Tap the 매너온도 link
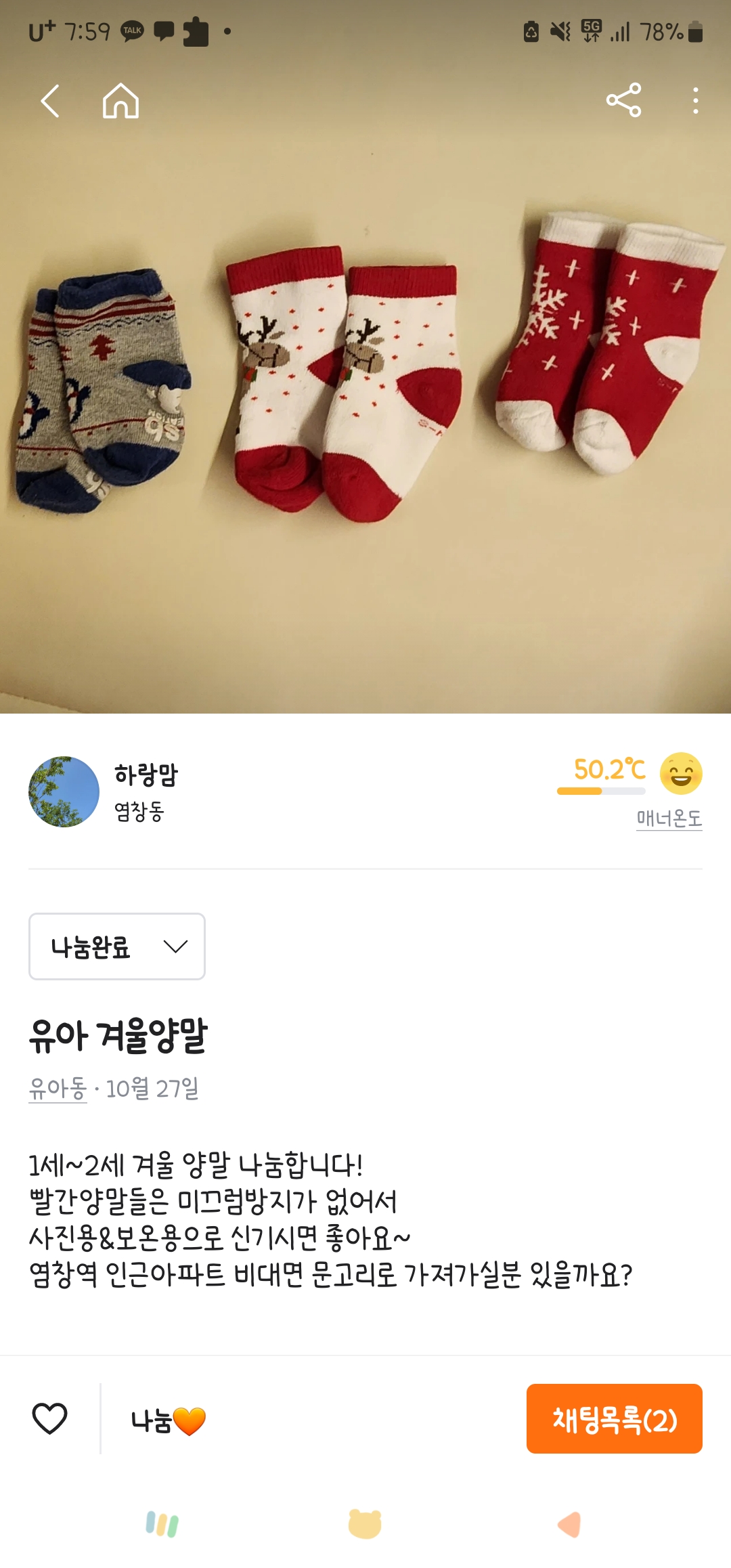 [x=669, y=819]
